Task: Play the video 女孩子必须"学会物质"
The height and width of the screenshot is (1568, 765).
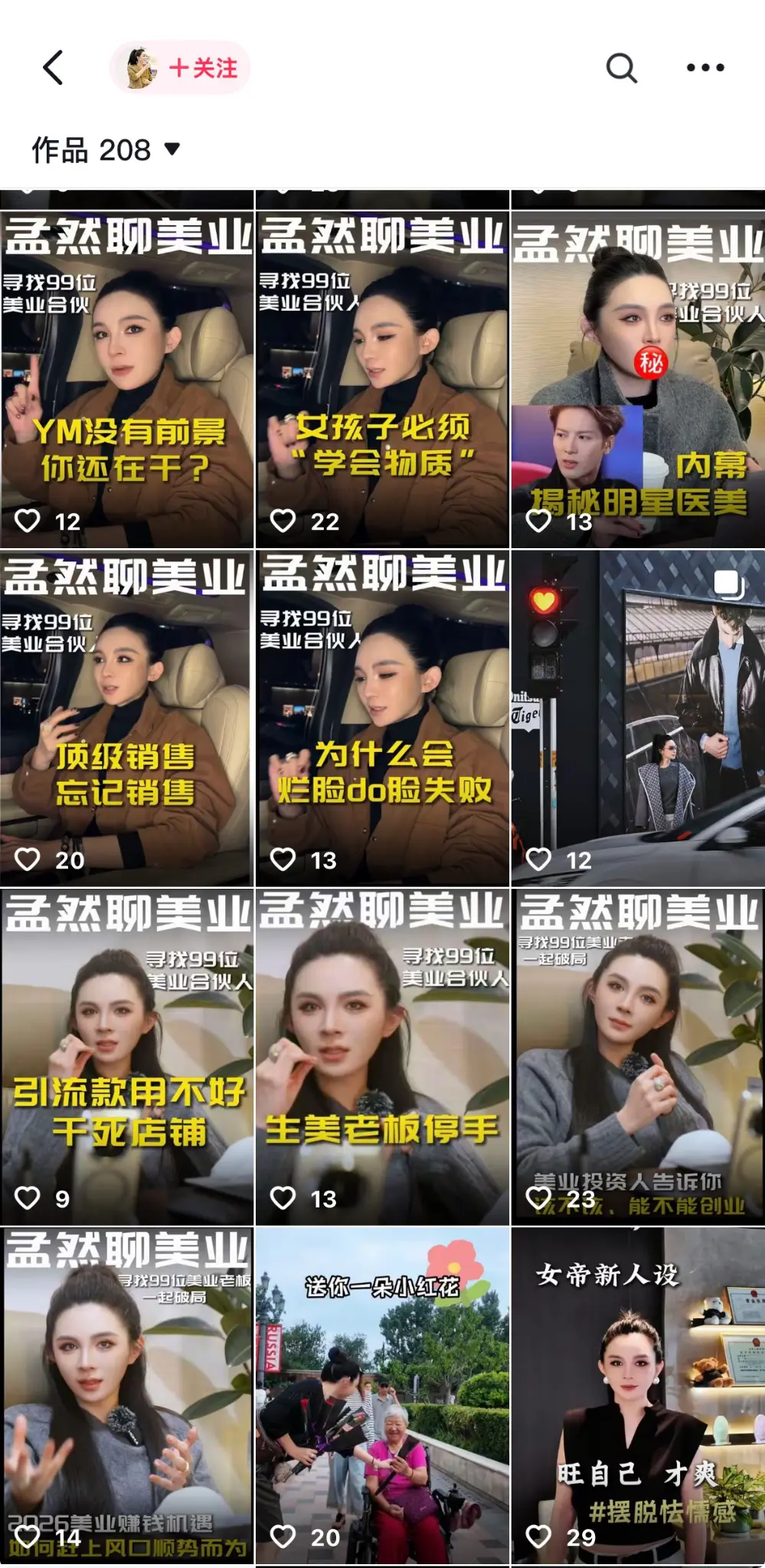Action: [382, 379]
